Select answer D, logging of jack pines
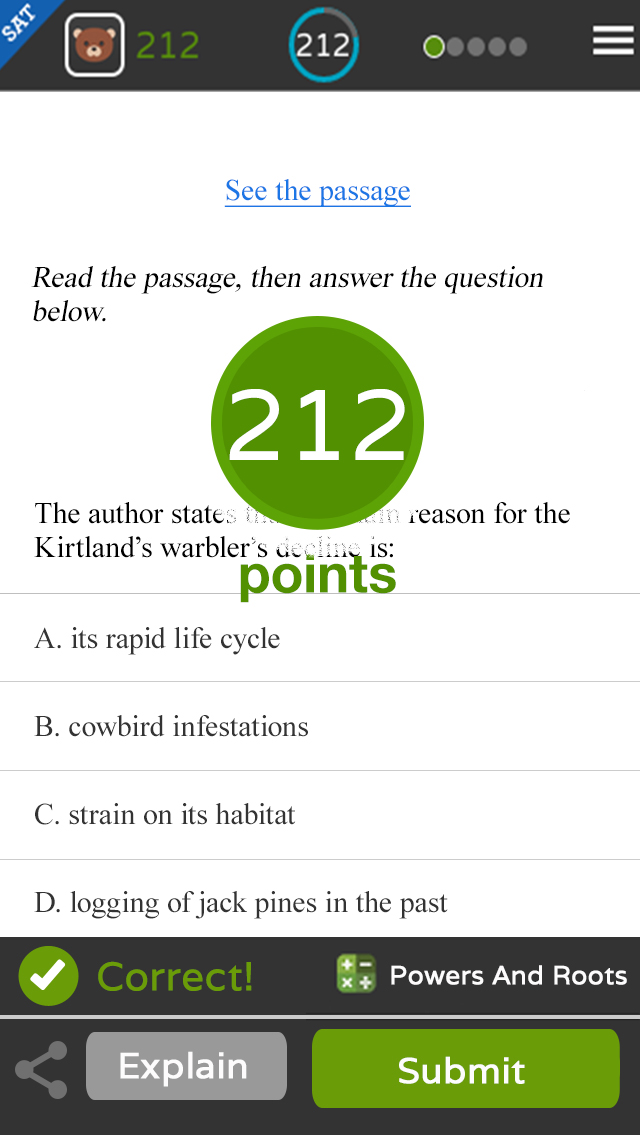Image resolution: width=640 pixels, height=1135 pixels. (x=320, y=900)
